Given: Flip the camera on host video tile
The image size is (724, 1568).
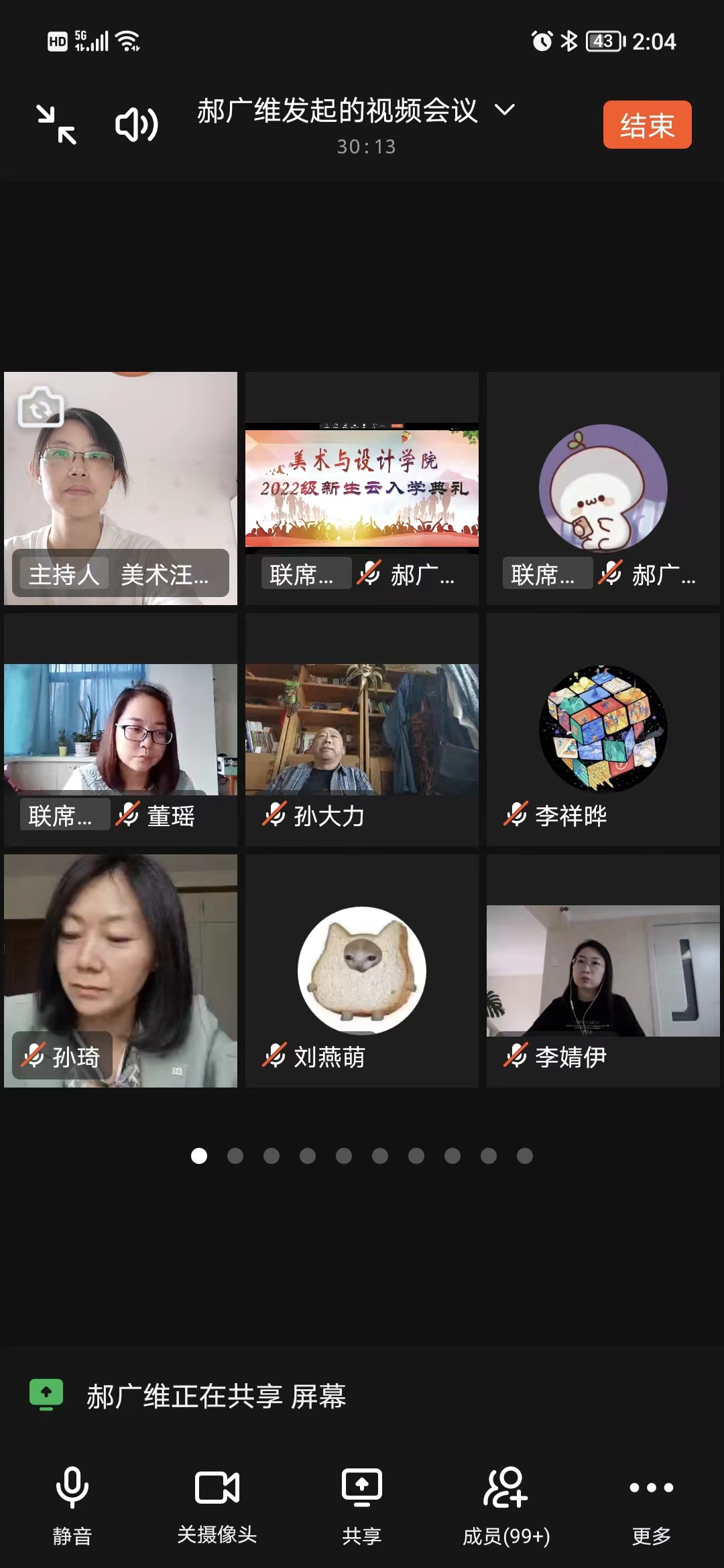Looking at the screenshot, I should pyautogui.click(x=41, y=407).
